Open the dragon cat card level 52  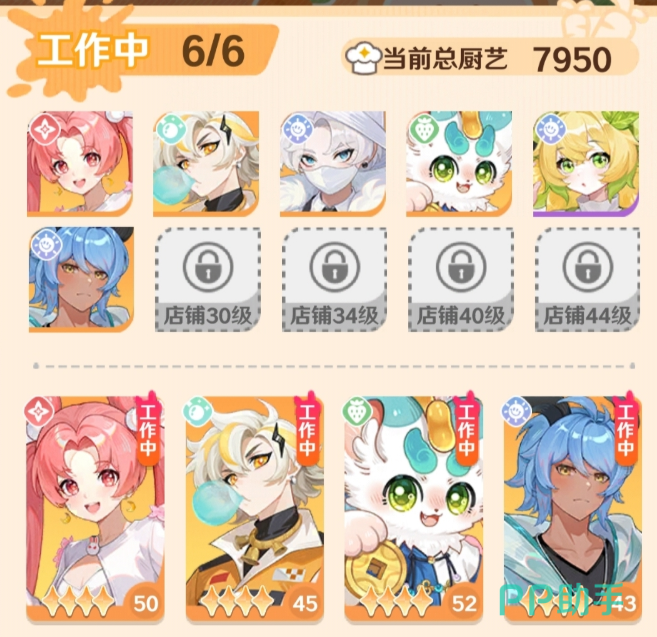[x=412, y=505]
